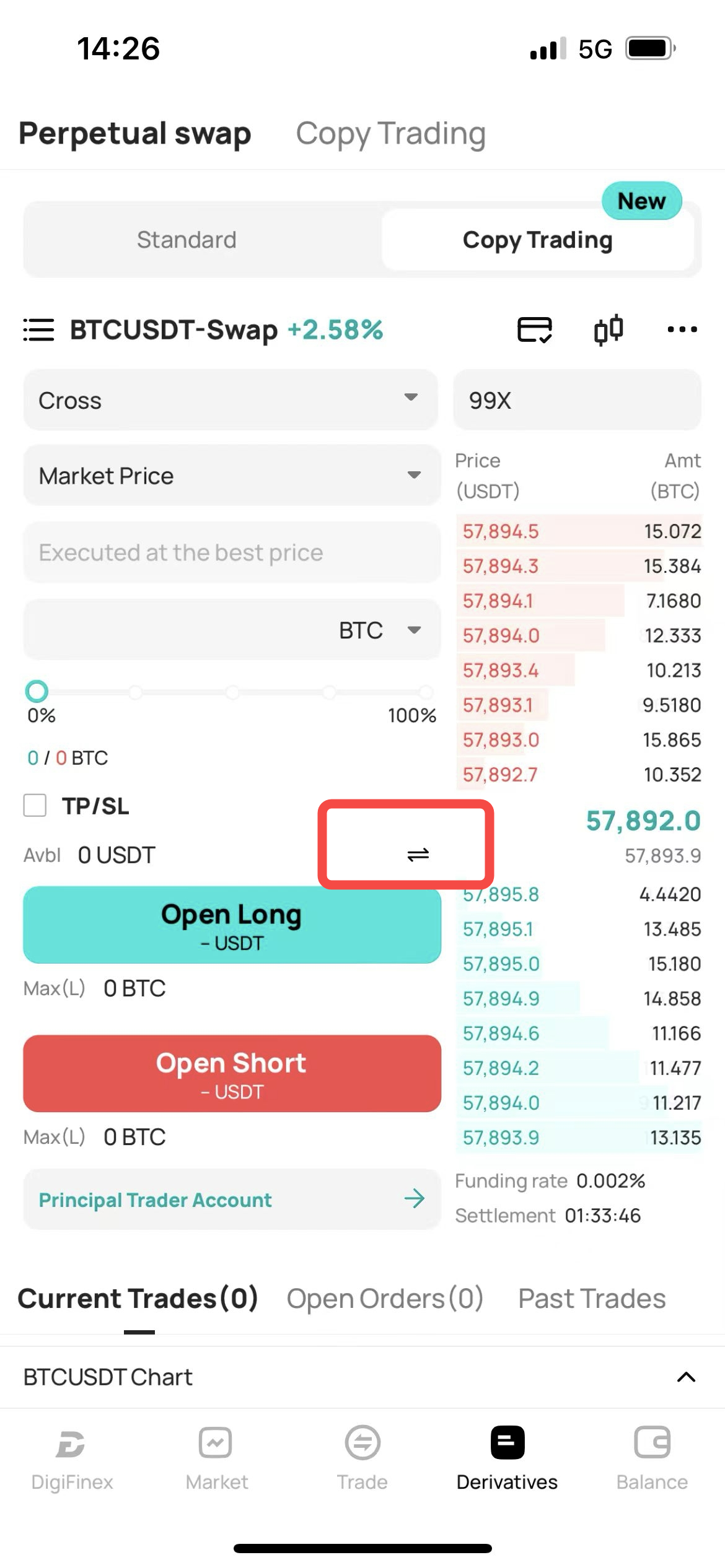This screenshot has width=725, height=1568.
Task: Tap the card checkmark icon by BTCUSDT-Swap
Action: [534, 329]
